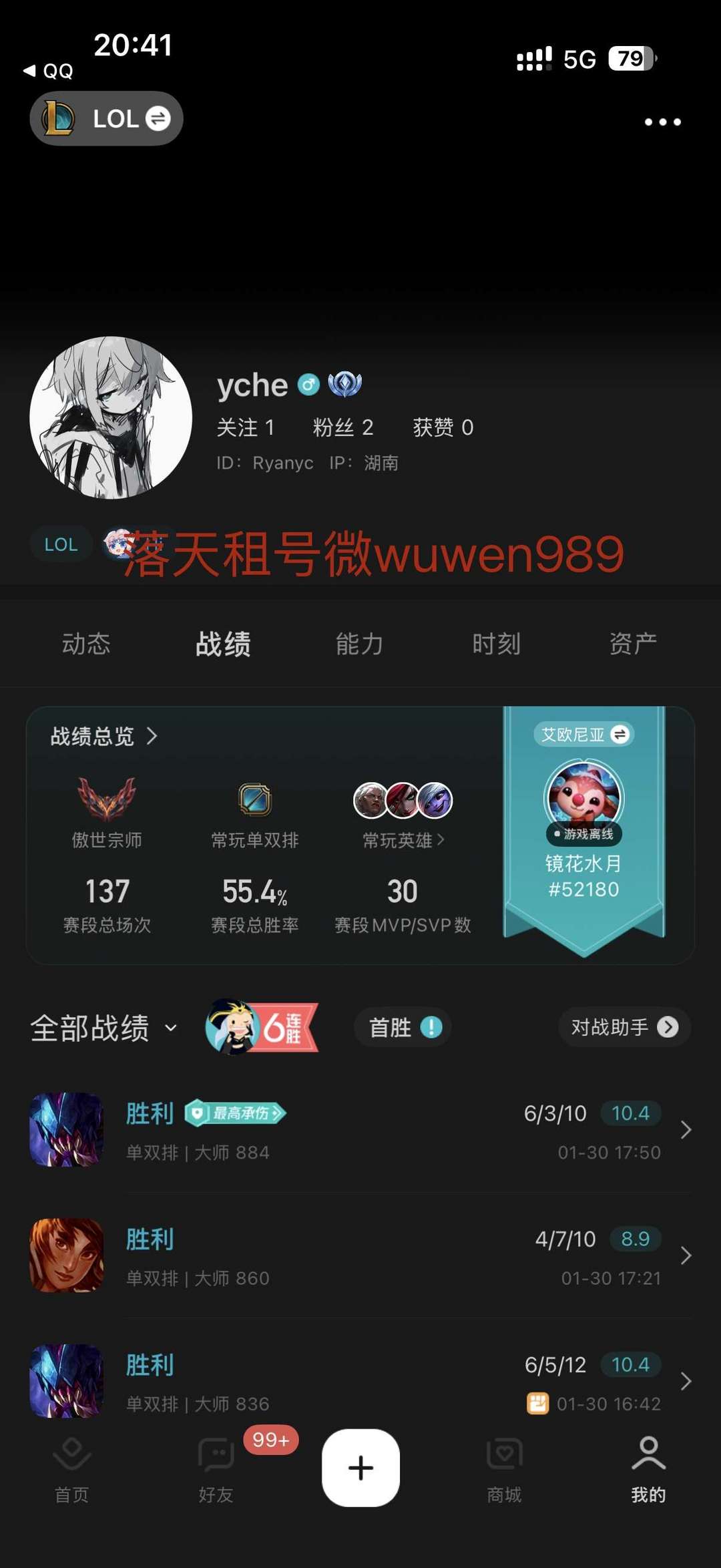Open the three-dot overflow menu

(662, 122)
